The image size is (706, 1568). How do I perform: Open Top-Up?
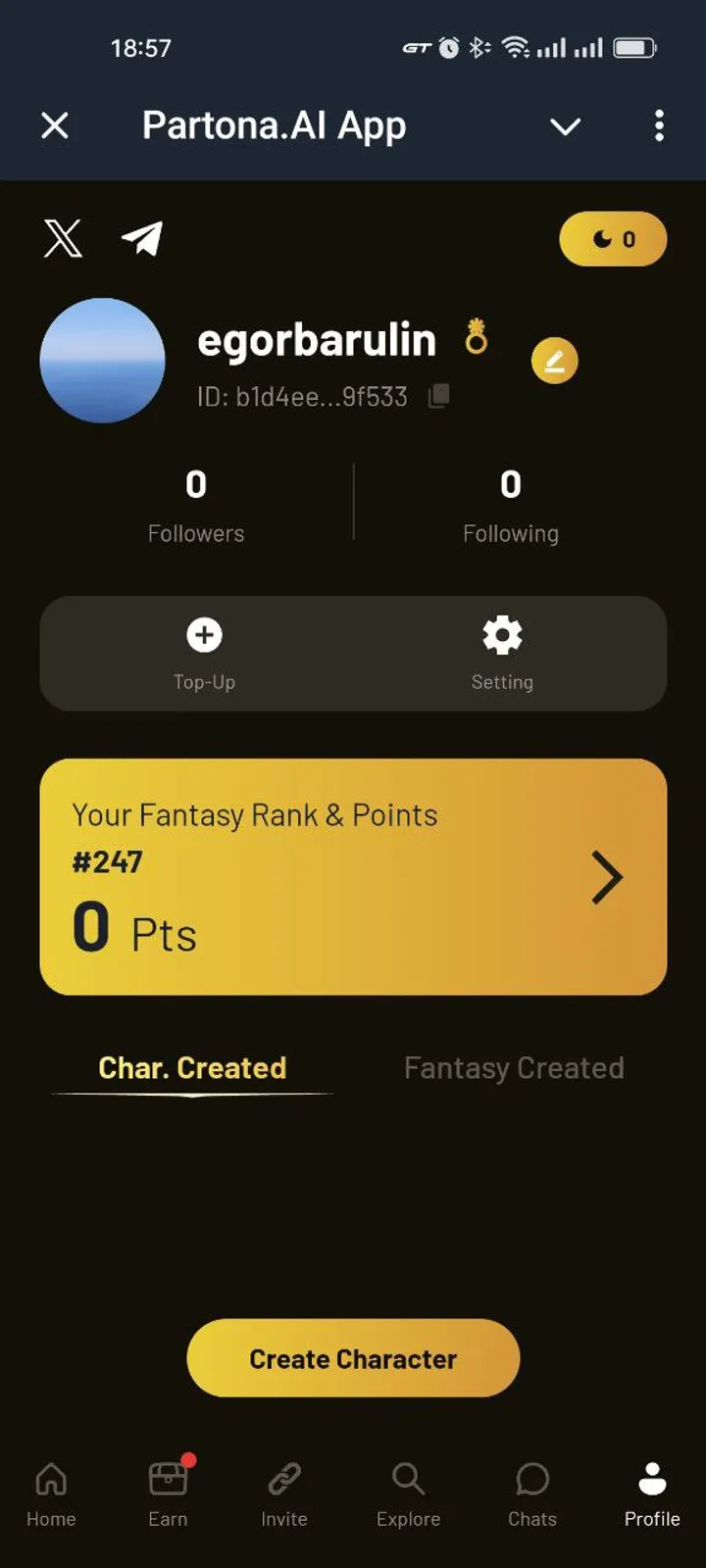(204, 654)
